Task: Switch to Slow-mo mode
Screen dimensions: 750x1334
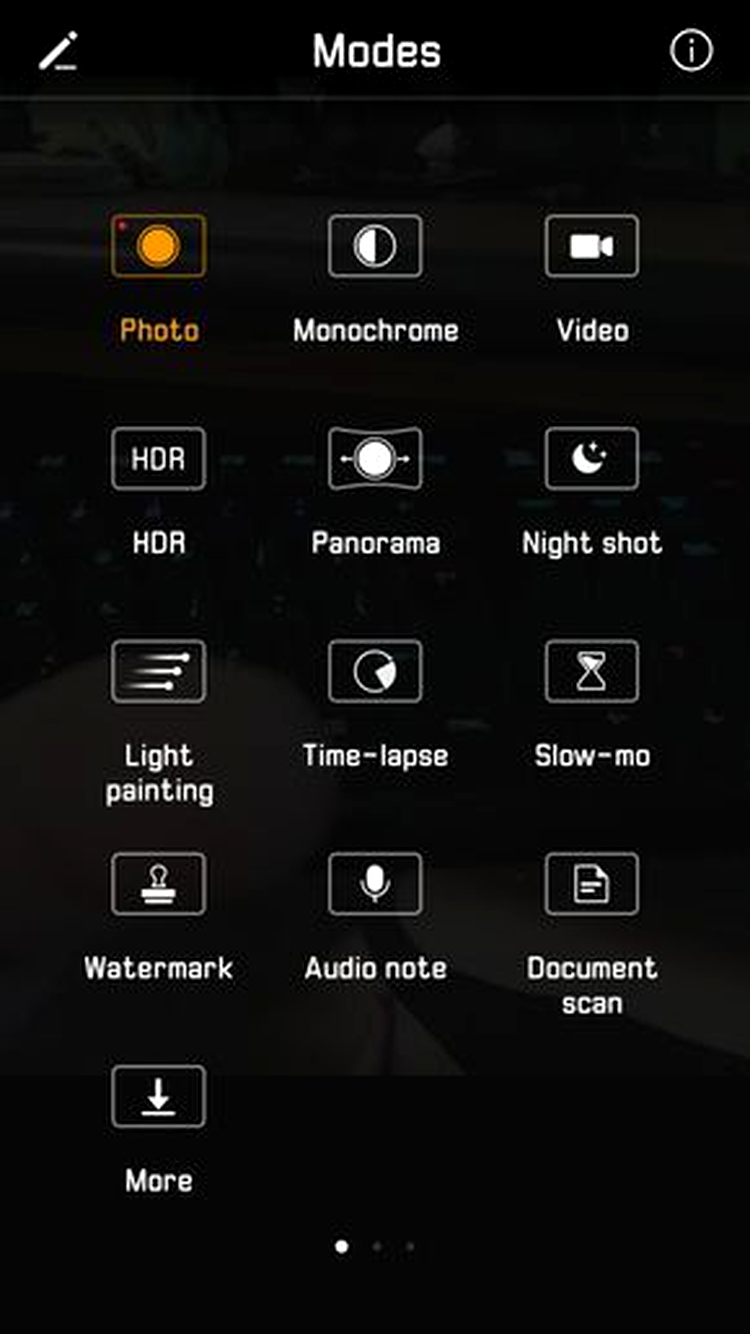Action: tap(591, 671)
